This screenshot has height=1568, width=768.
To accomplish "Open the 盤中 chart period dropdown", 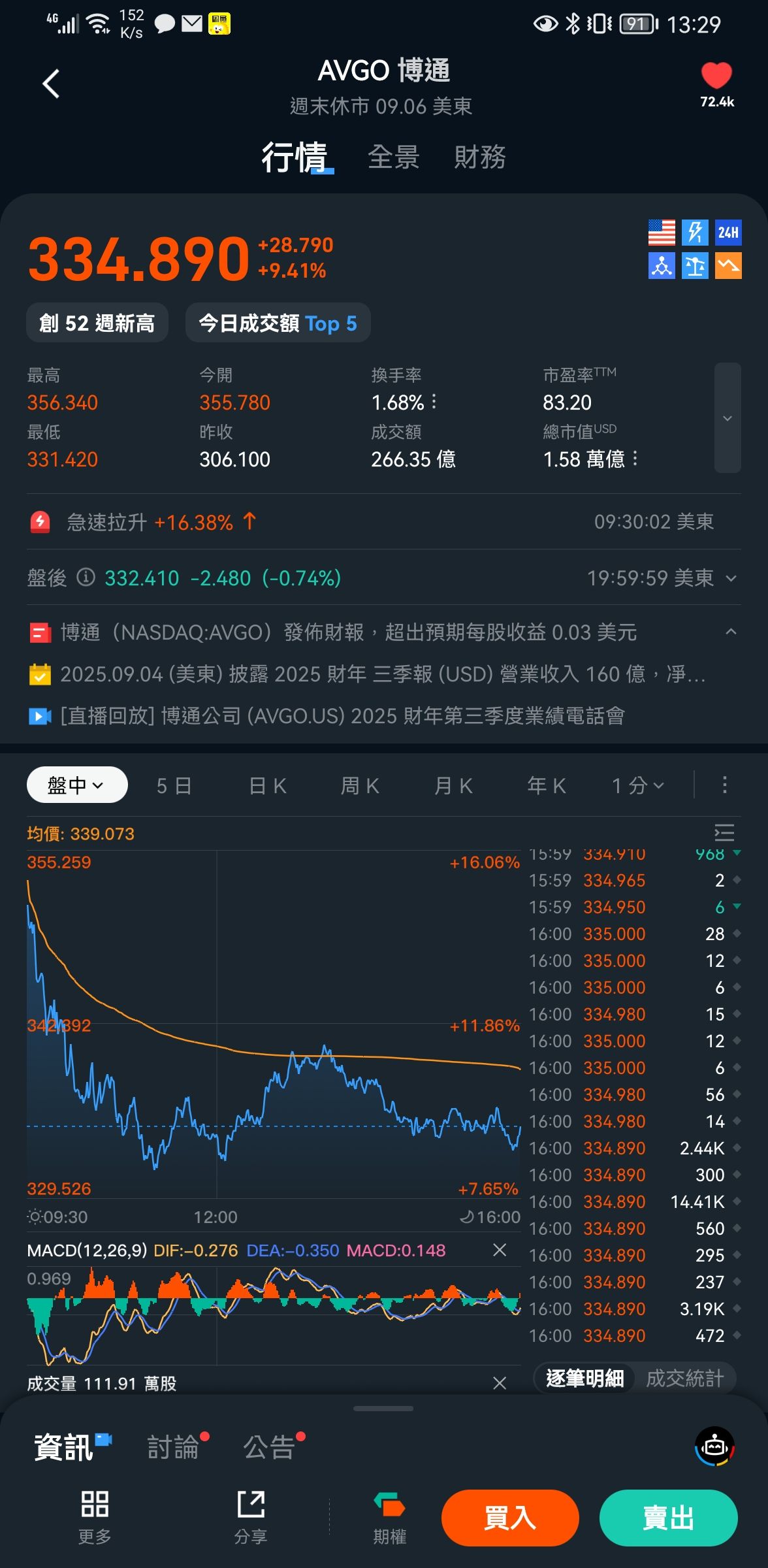I will tap(76, 785).
